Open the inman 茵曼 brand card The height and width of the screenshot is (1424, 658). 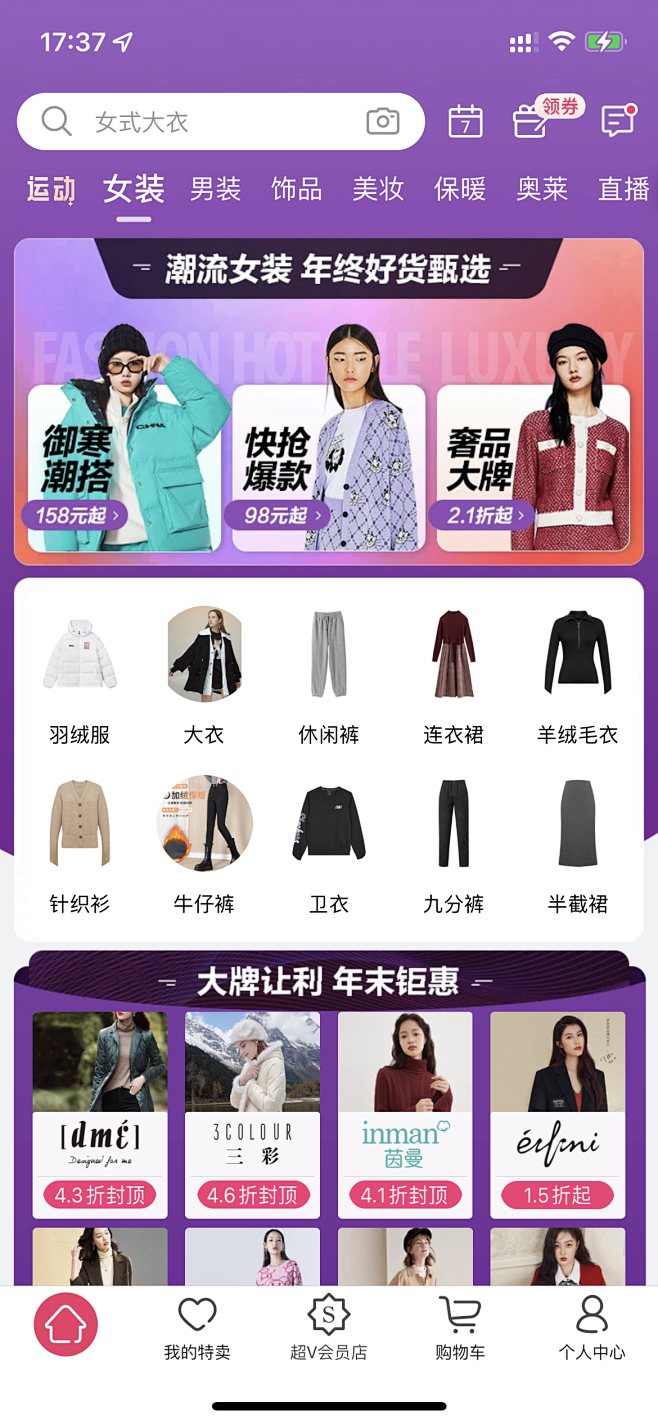[x=405, y=1114]
